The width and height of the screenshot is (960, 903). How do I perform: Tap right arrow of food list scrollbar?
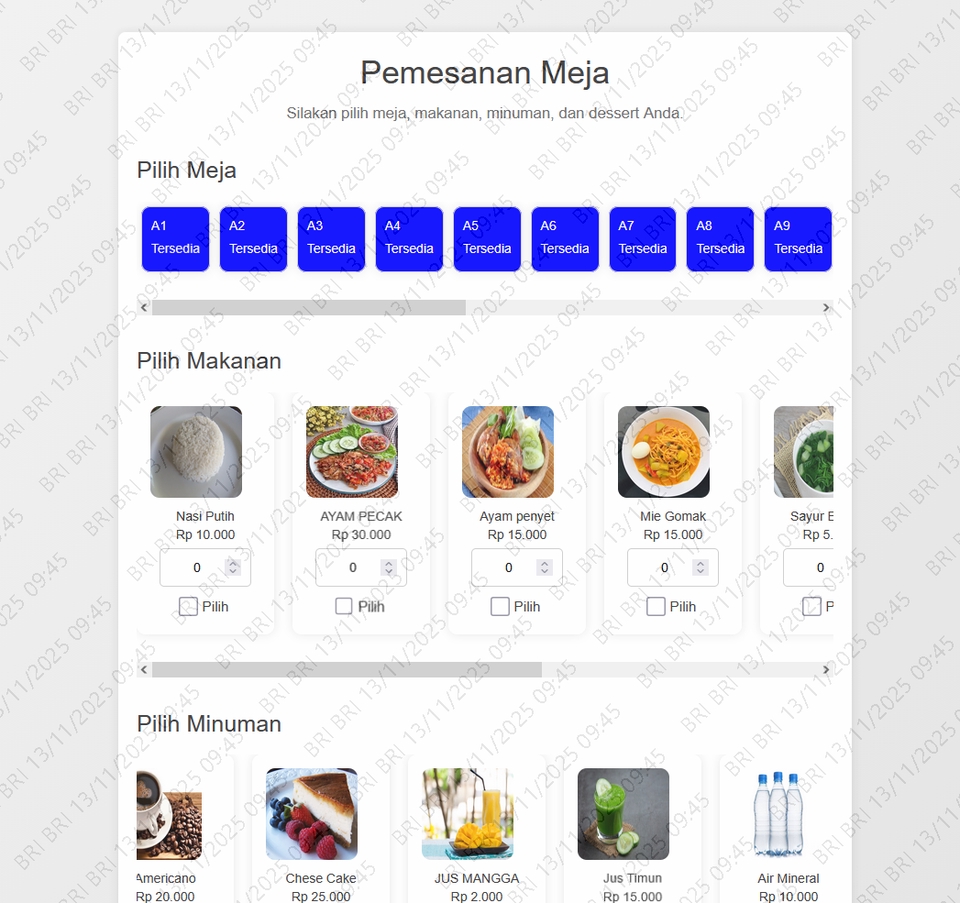point(826,670)
